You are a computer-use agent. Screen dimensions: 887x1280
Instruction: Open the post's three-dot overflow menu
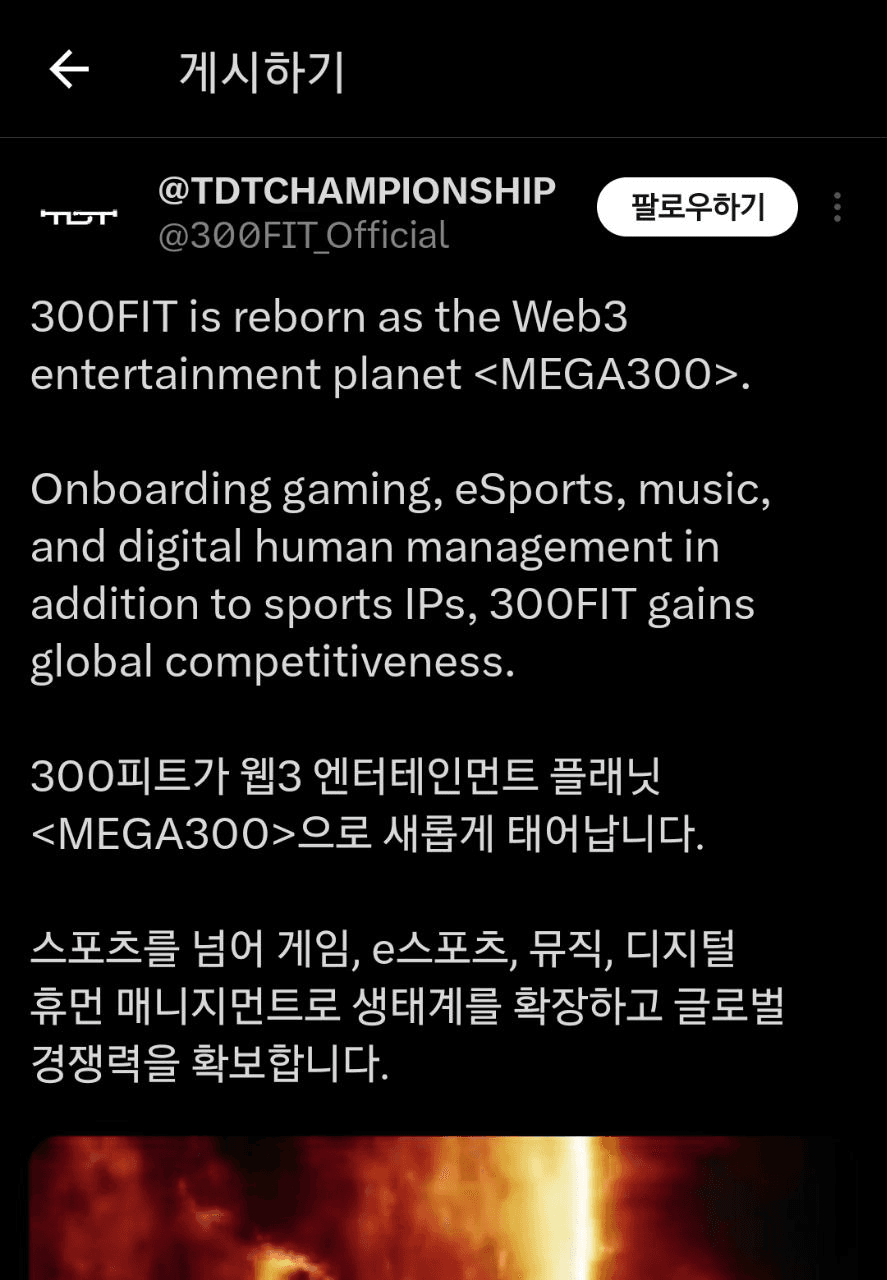tap(837, 207)
